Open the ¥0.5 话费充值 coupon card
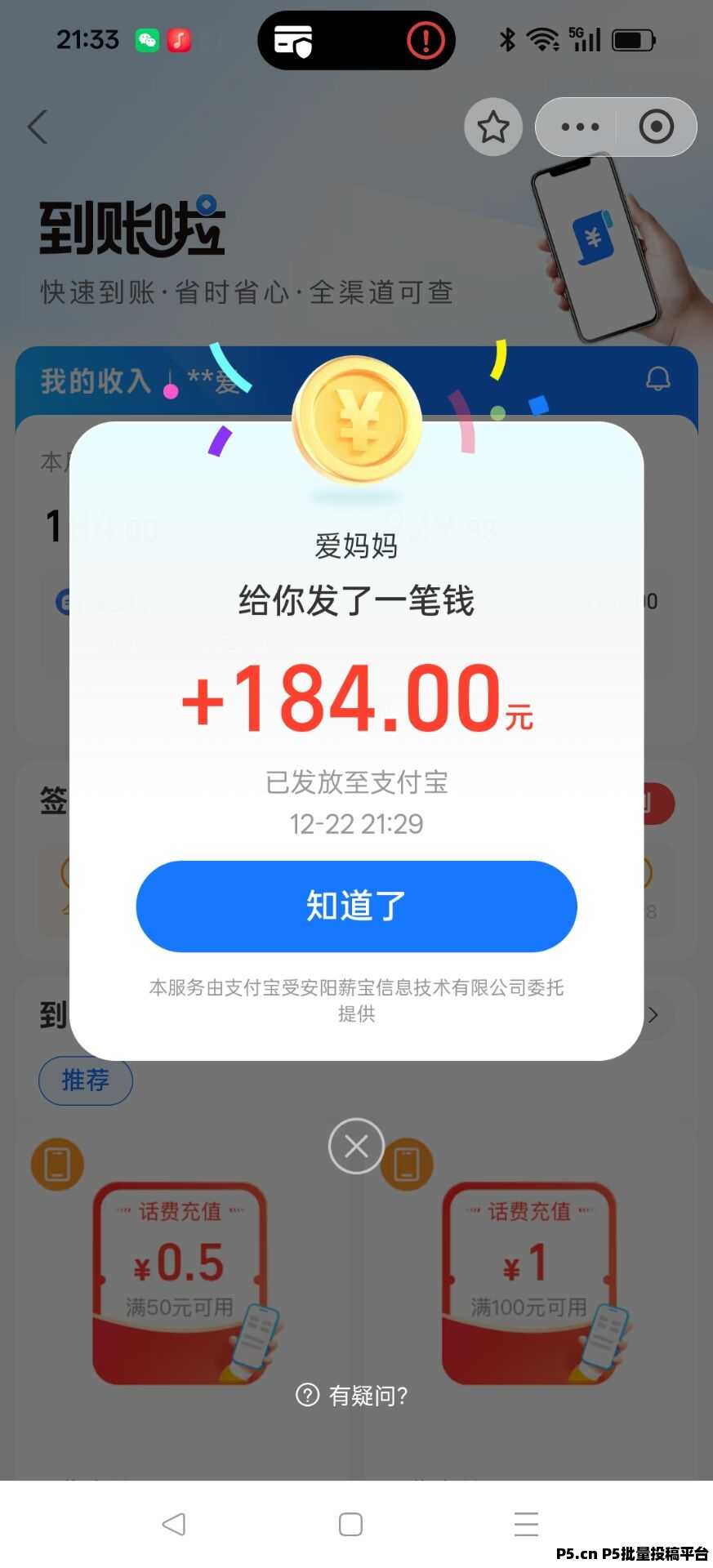This screenshot has height=1568, width=713. tap(180, 1282)
